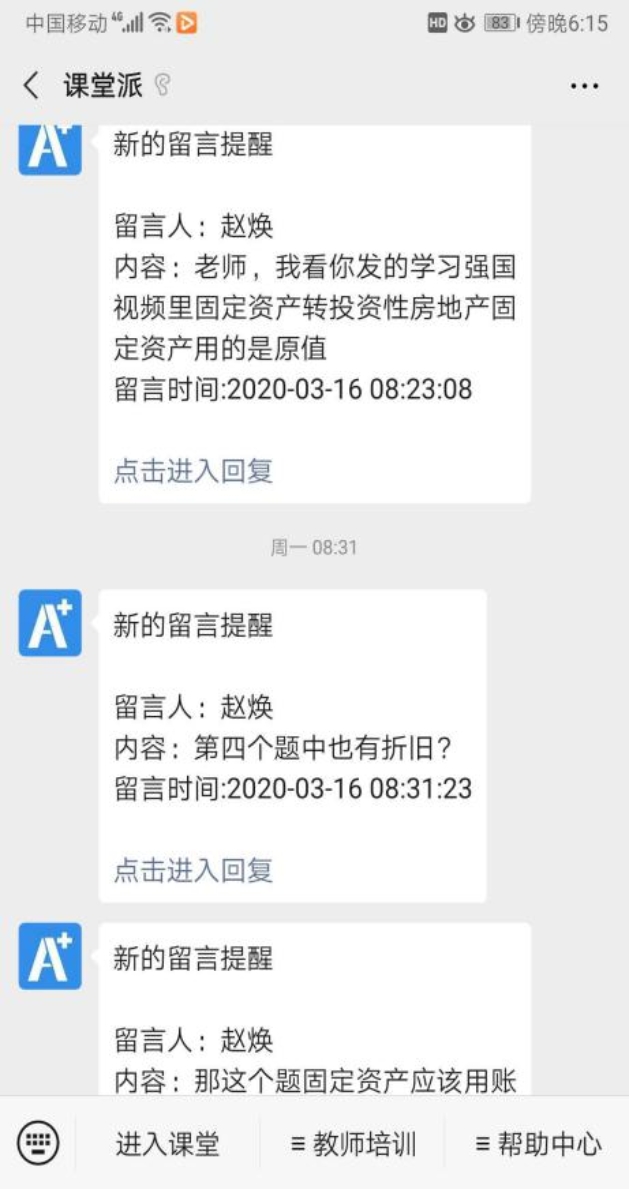Image resolution: width=629 pixels, height=1189 pixels.
Task: Expand the 教师培训 menu
Action: [x=353, y=1144]
